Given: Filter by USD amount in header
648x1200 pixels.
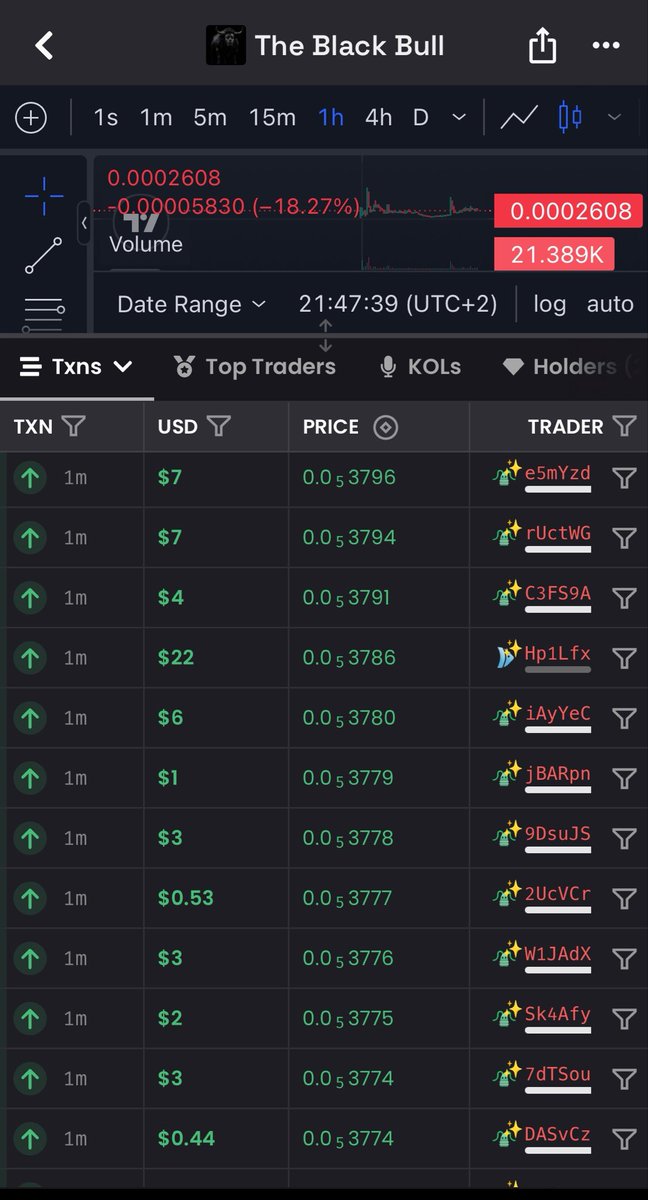Looking at the screenshot, I should tap(218, 427).
